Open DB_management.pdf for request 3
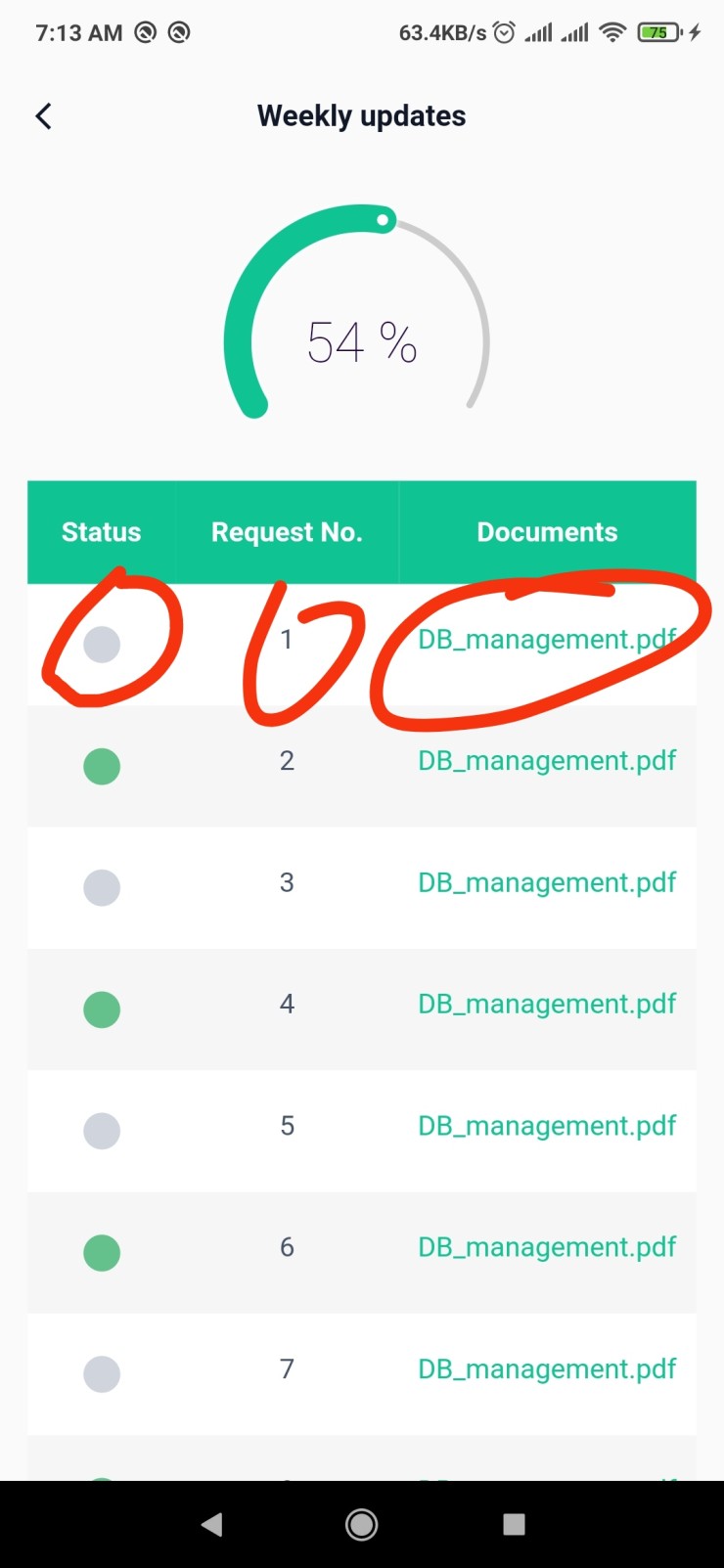 [546, 882]
